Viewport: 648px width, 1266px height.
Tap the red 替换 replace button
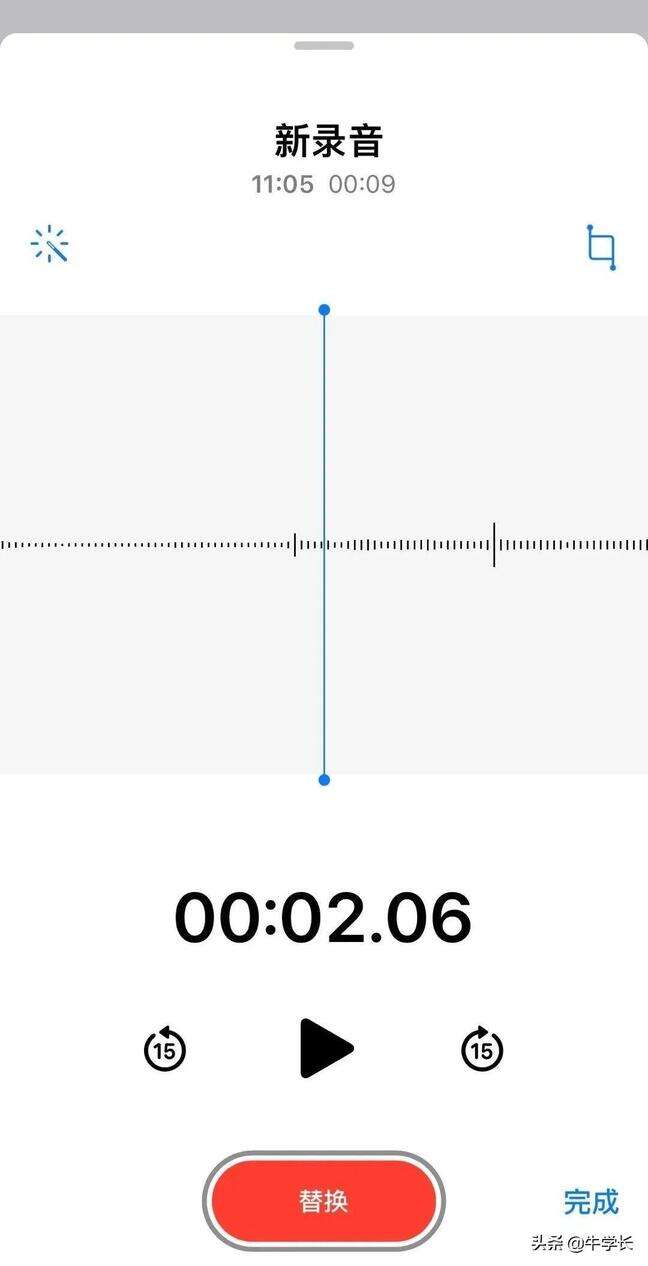[x=324, y=1201]
